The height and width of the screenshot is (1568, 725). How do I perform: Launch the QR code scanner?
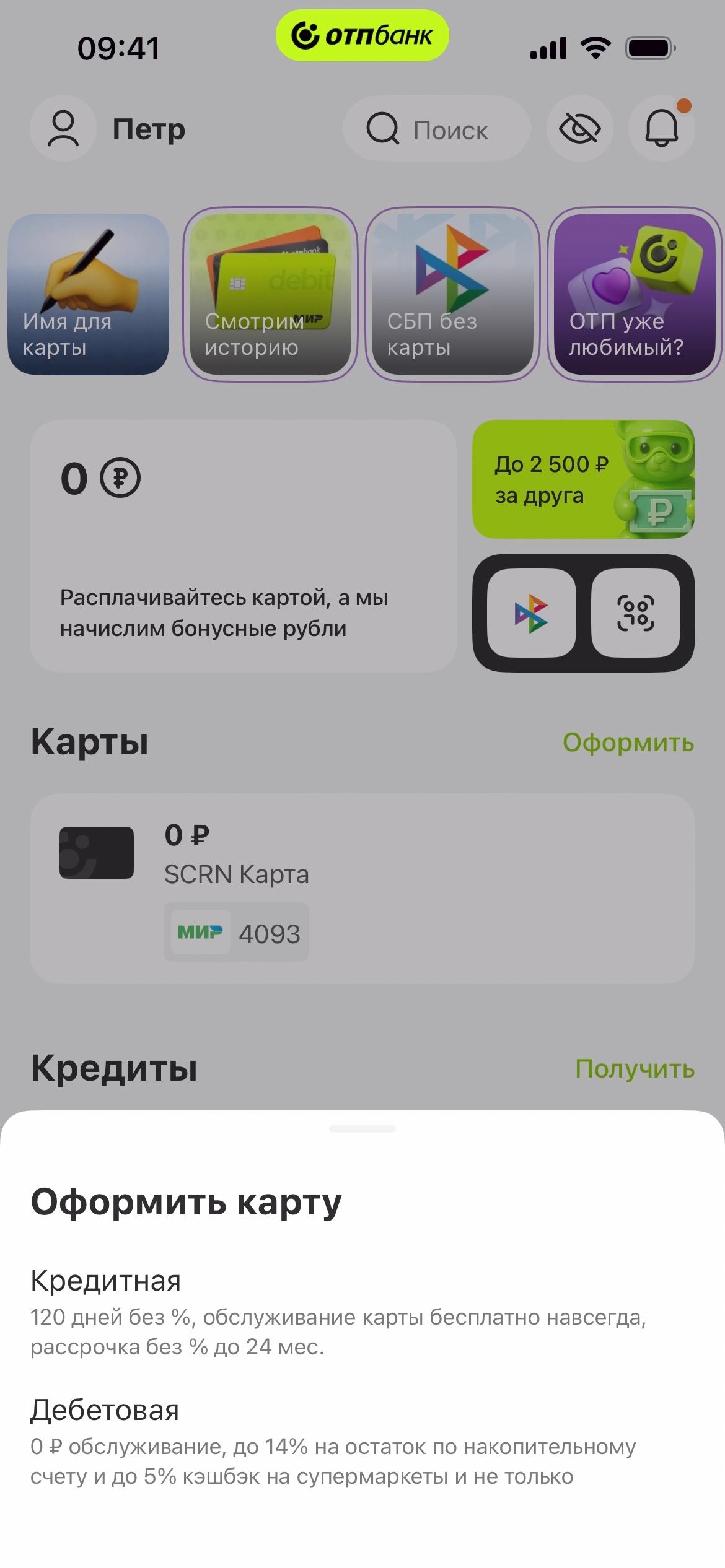636,613
